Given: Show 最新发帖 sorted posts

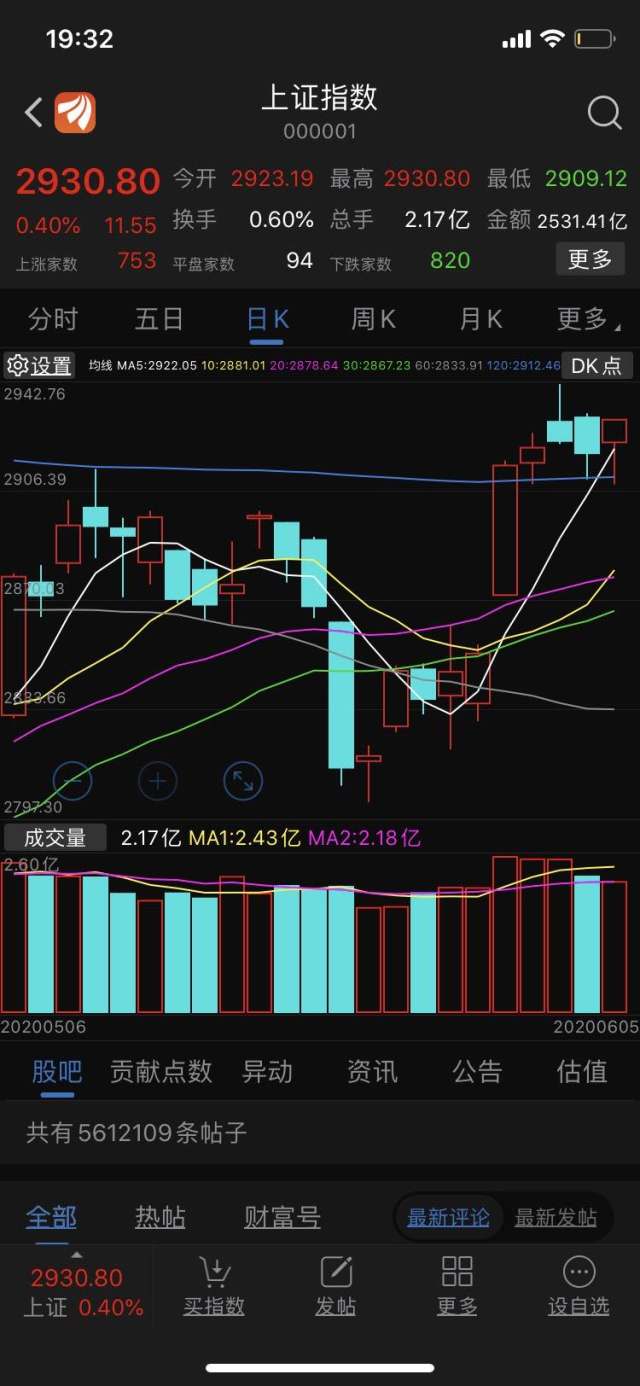Looking at the screenshot, I should pyautogui.click(x=555, y=1218).
